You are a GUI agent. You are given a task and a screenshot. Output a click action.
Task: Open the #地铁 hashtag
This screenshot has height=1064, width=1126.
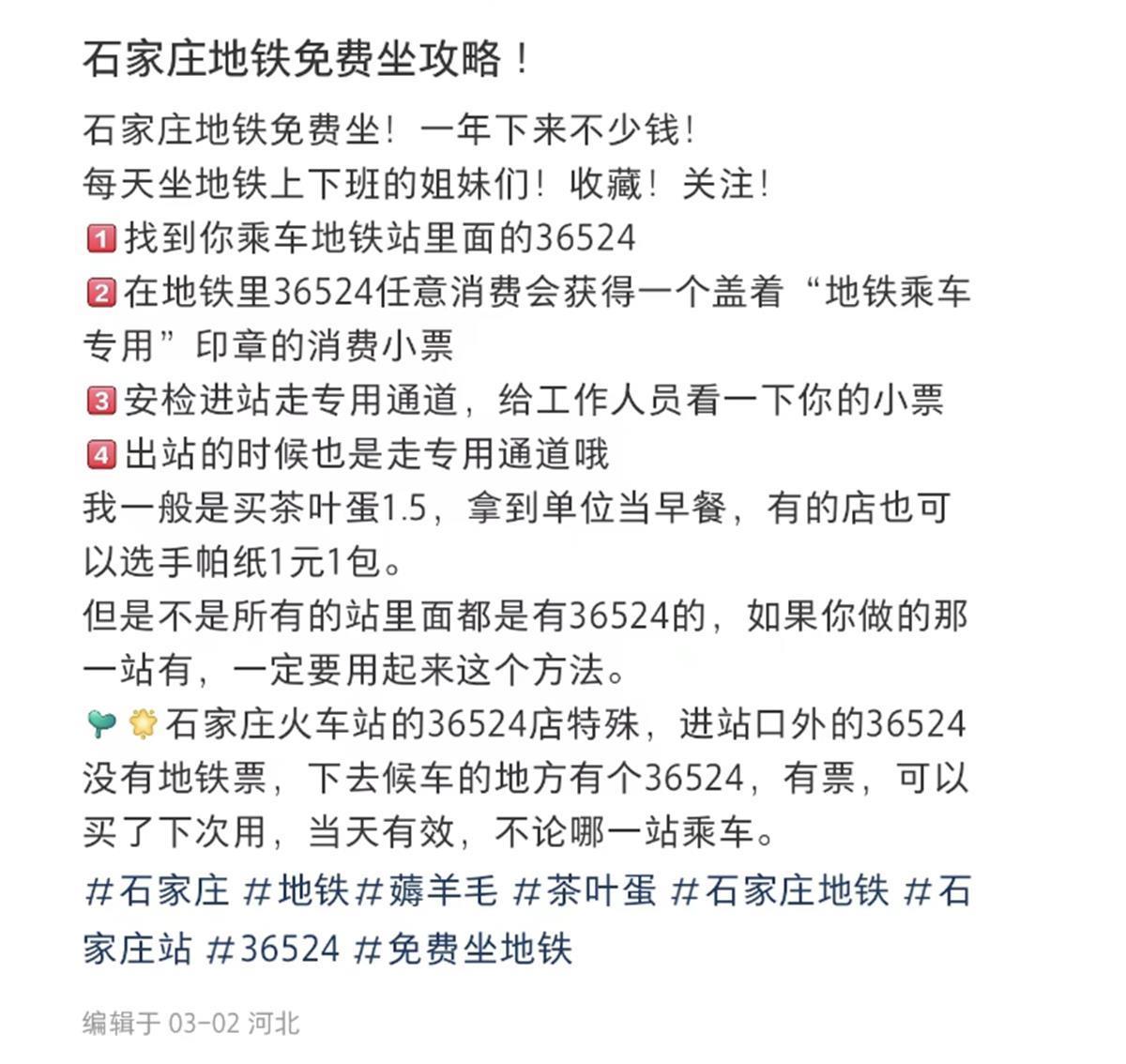(x=296, y=890)
